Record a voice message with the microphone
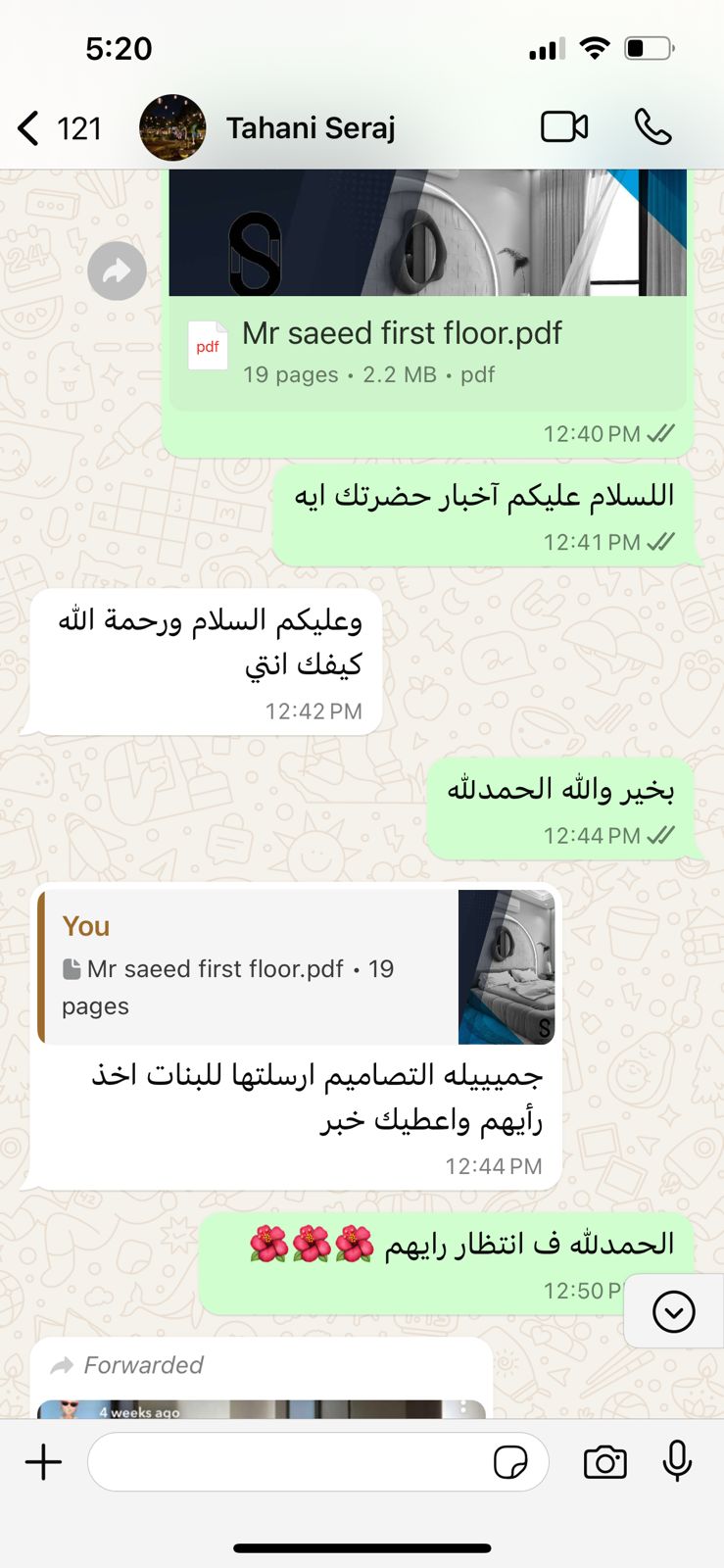724x1568 pixels. 677,1462
